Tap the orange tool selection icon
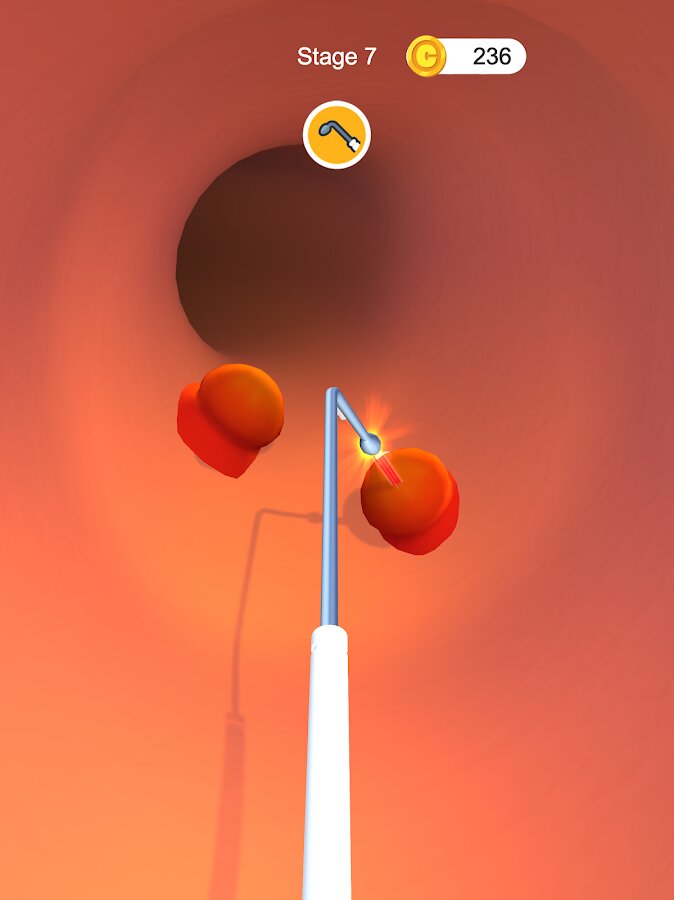Image resolution: width=674 pixels, height=900 pixels. click(337, 135)
